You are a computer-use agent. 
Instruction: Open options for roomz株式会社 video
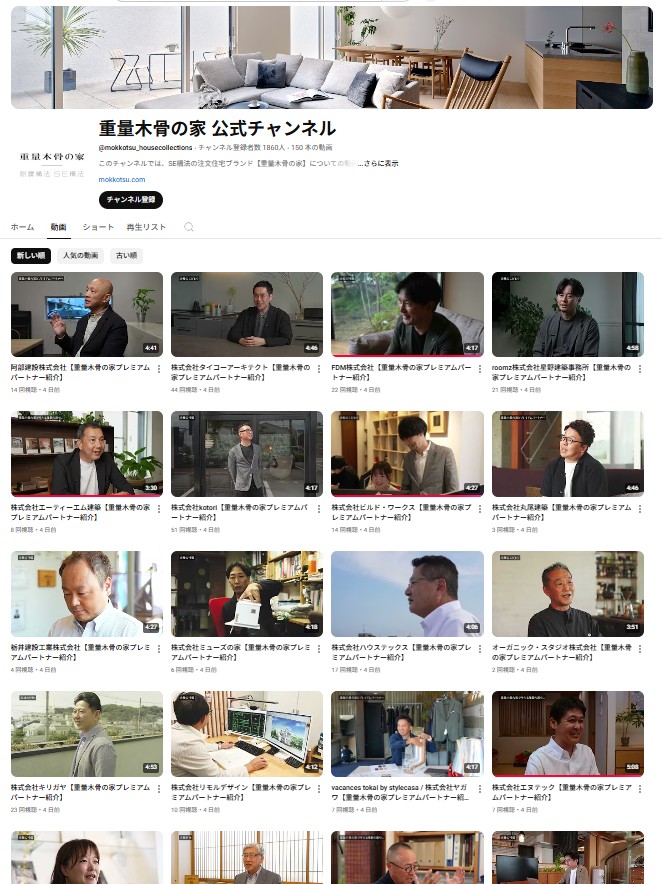point(639,369)
